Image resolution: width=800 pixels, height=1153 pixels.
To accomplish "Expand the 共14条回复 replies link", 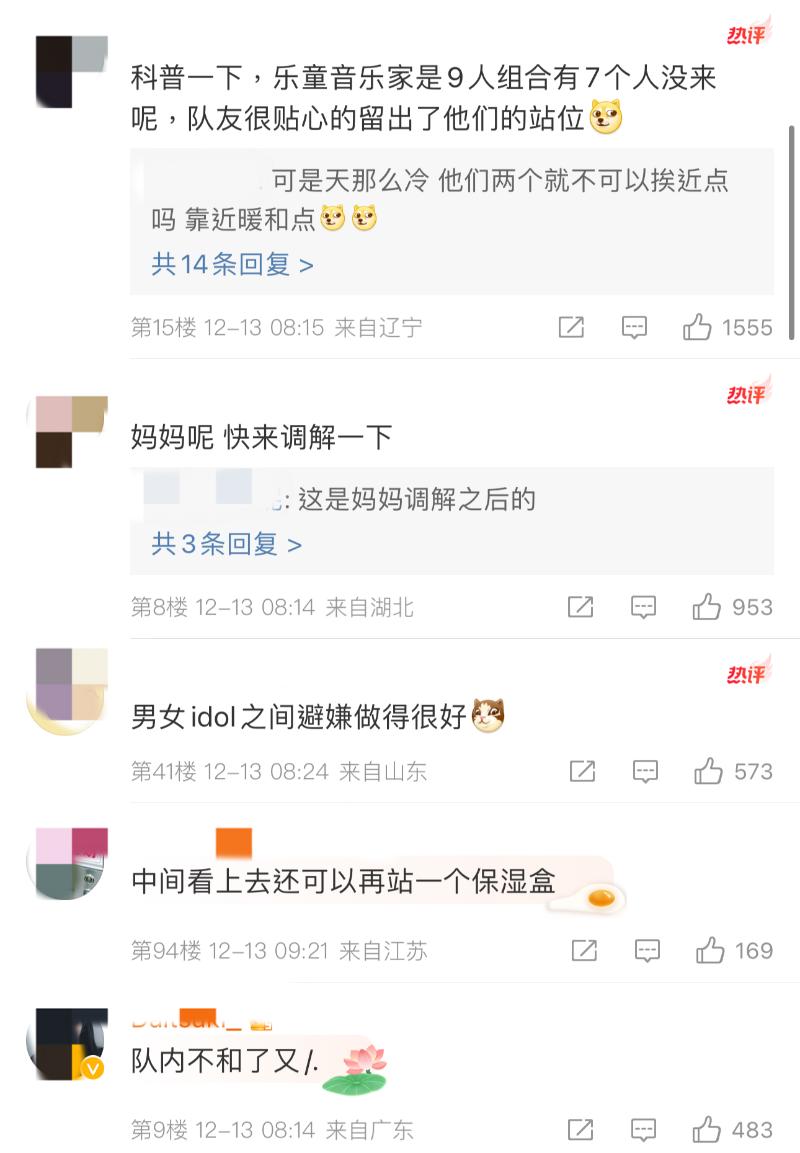I will click(232, 264).
